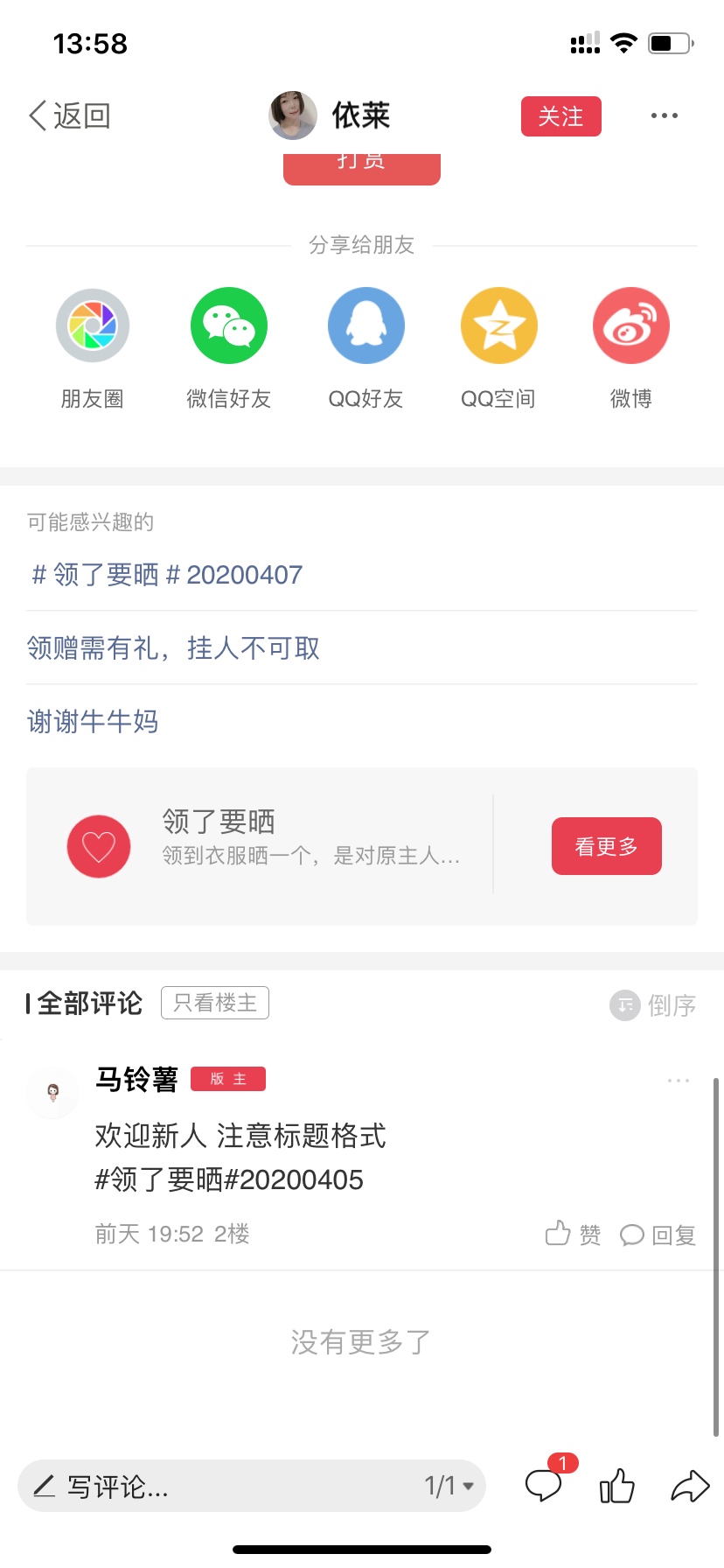Filter comments with 只看楼主
Viewport: 724px width, 1568px height.
coord(215,1003)
